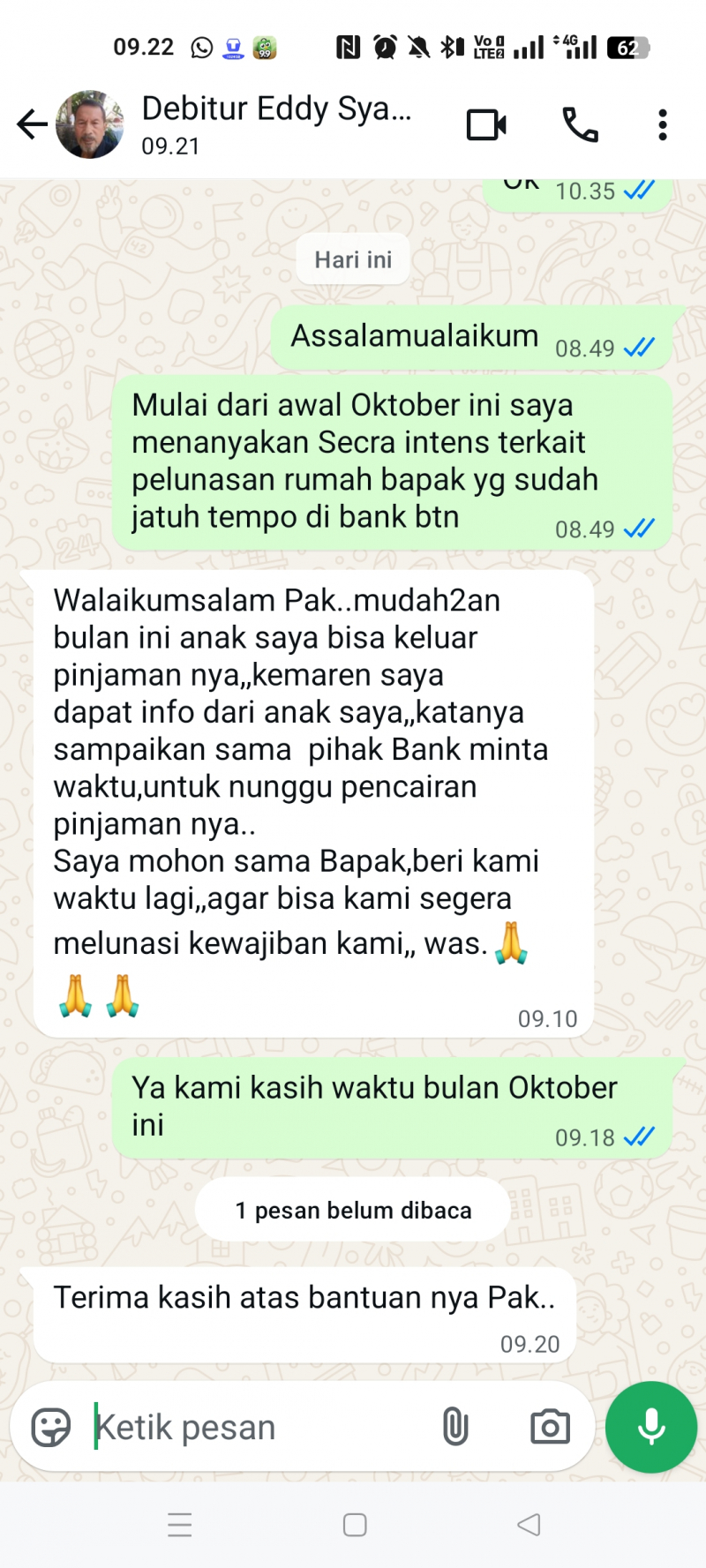Open the emoji and sticker picker
Viewport: 706px width, 1568px height.
51,1427
